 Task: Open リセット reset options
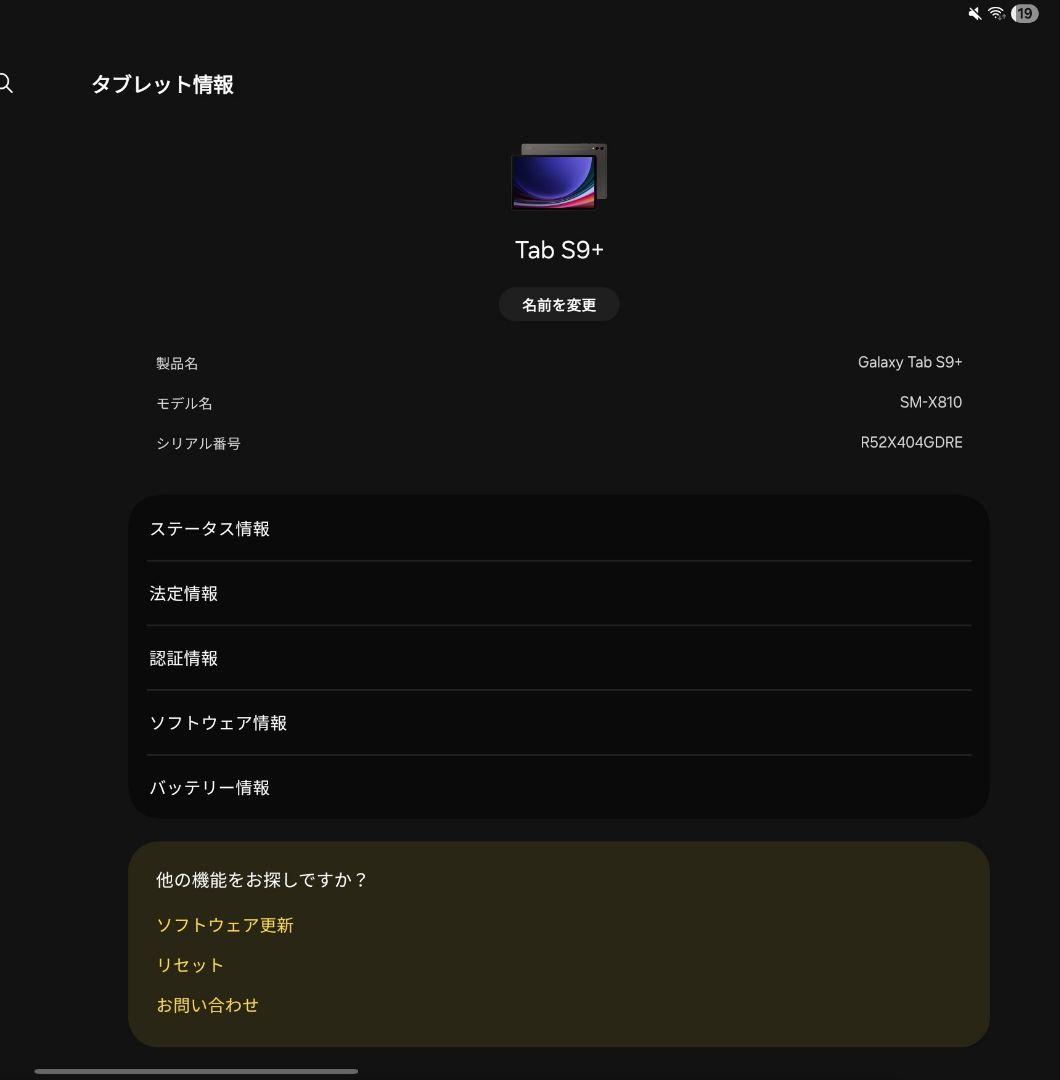pyautogui.click(x=190, y=965)
